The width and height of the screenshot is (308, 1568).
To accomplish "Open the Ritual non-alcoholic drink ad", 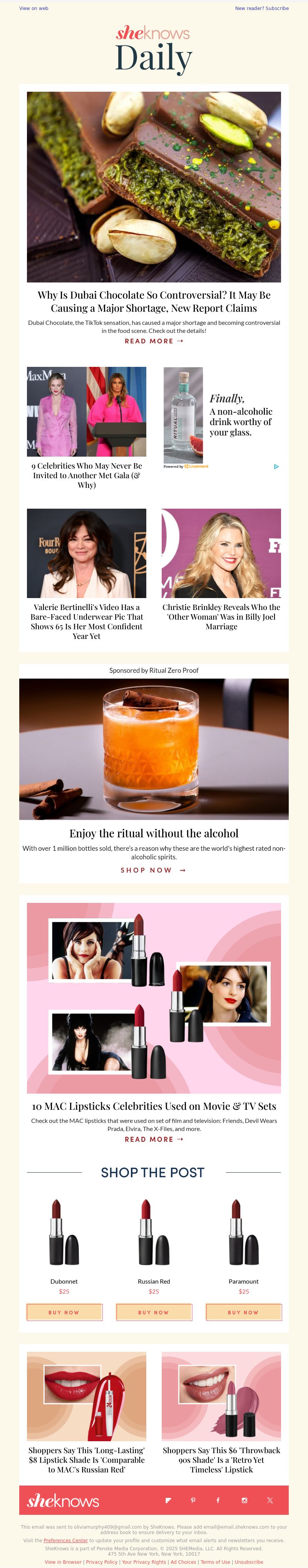I will point(221,417).
